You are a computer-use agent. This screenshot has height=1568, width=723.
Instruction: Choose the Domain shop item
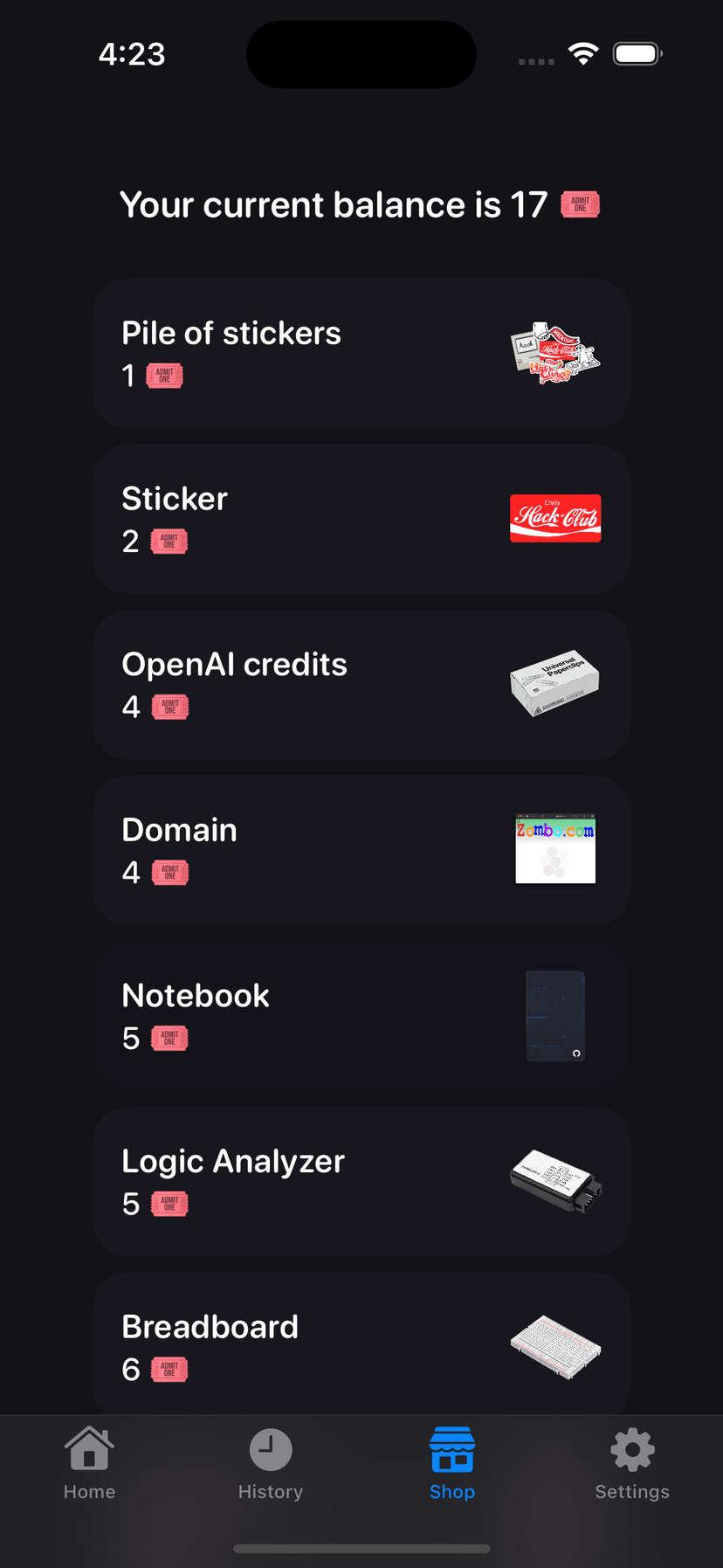click(x=361, y=850)
